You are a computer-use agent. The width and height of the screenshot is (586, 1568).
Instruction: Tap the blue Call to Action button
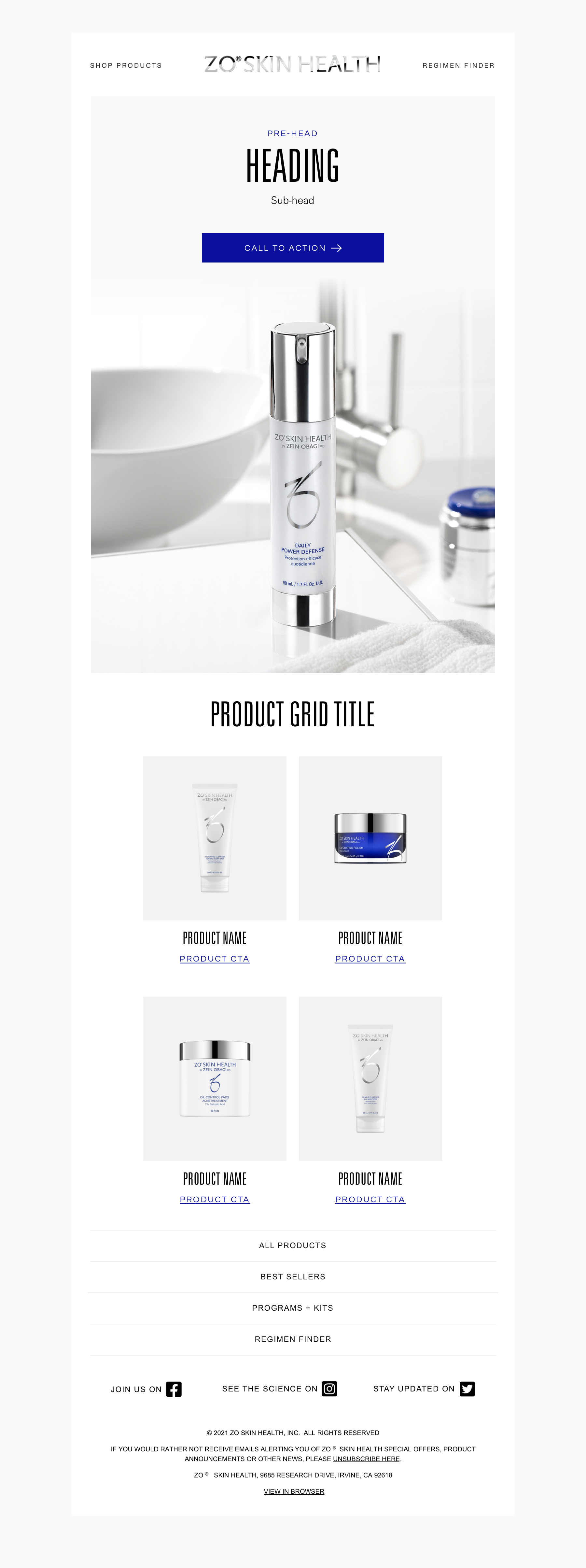[x=293, y=248]
